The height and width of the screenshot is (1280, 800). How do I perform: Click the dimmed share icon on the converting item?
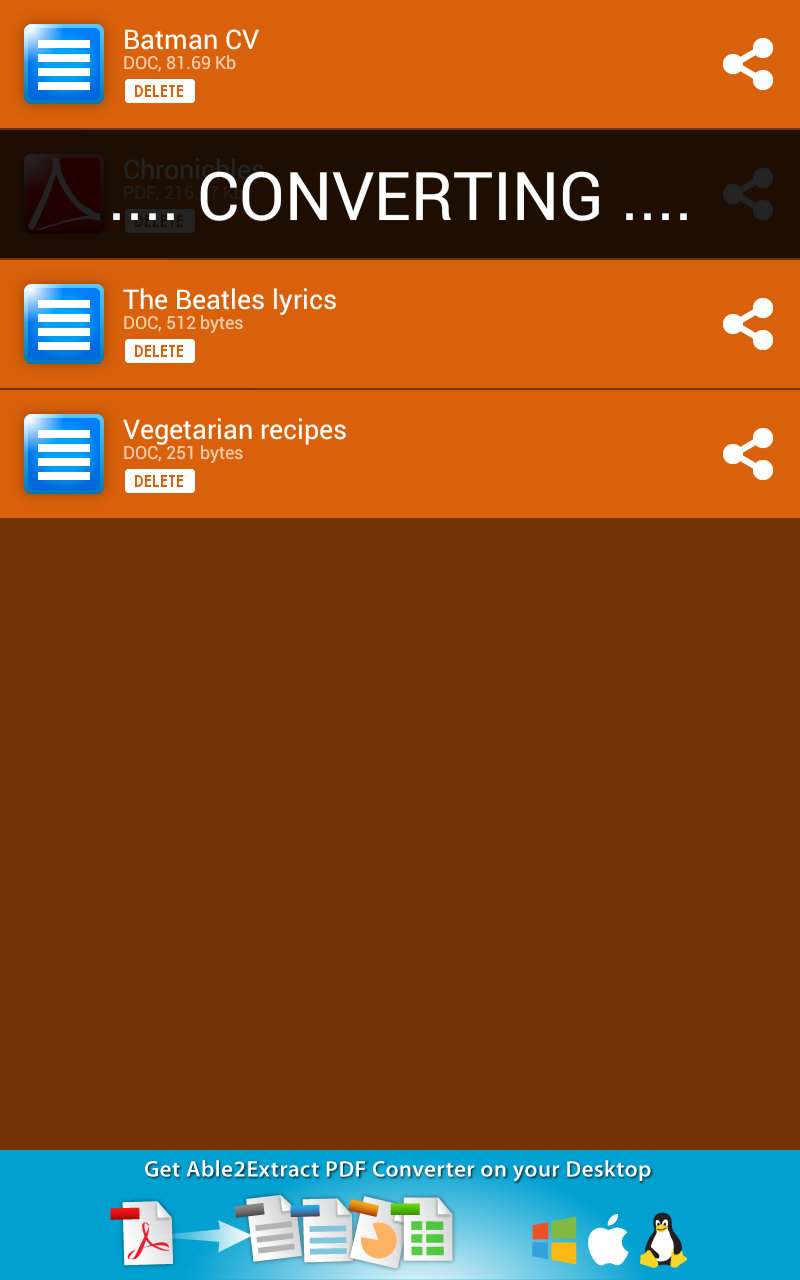point(748,193)
